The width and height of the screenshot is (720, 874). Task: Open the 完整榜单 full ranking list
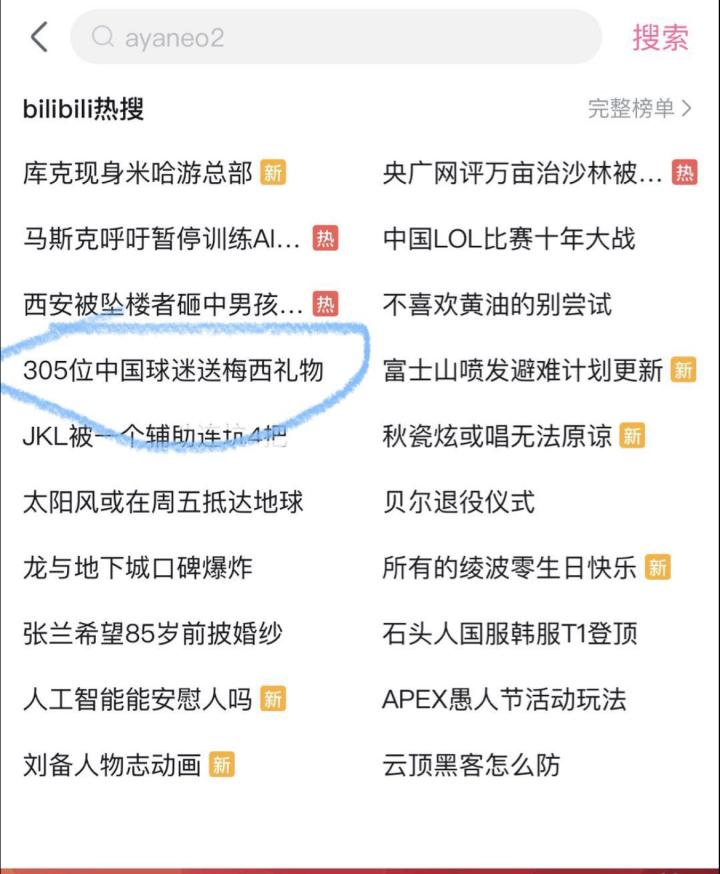pos(640,108)
